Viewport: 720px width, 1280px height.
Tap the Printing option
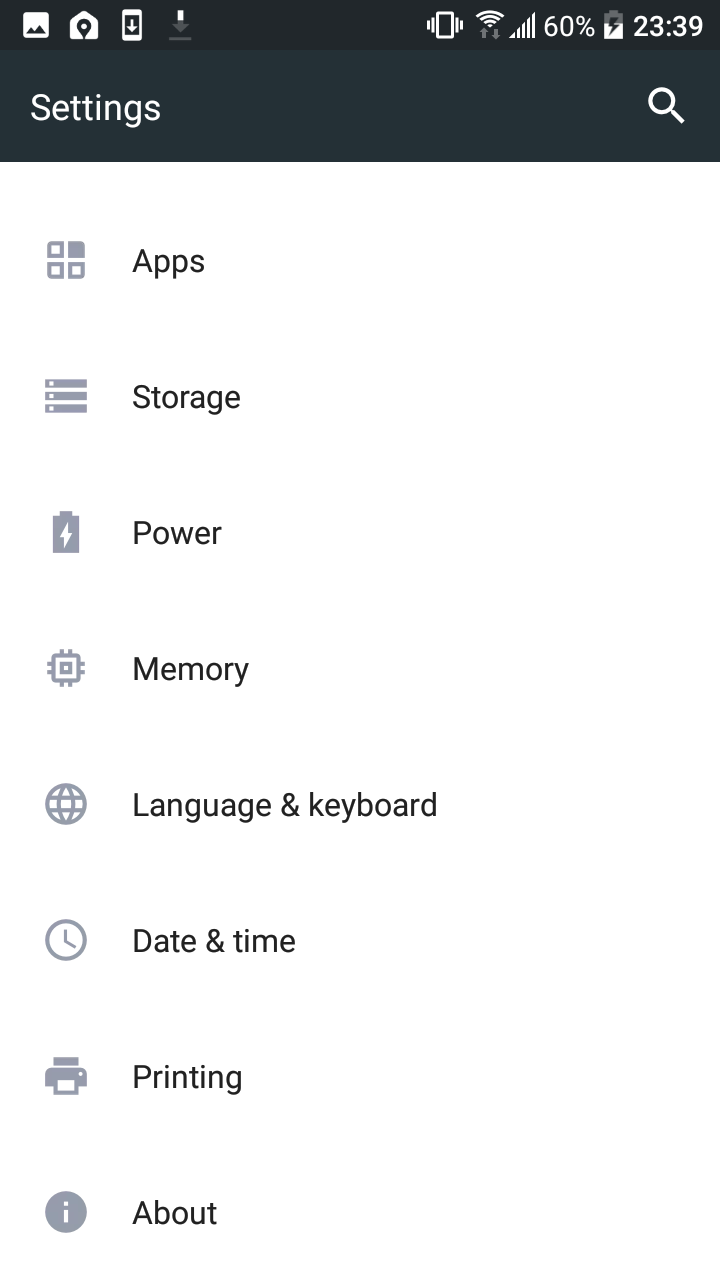coord(360,1077)
